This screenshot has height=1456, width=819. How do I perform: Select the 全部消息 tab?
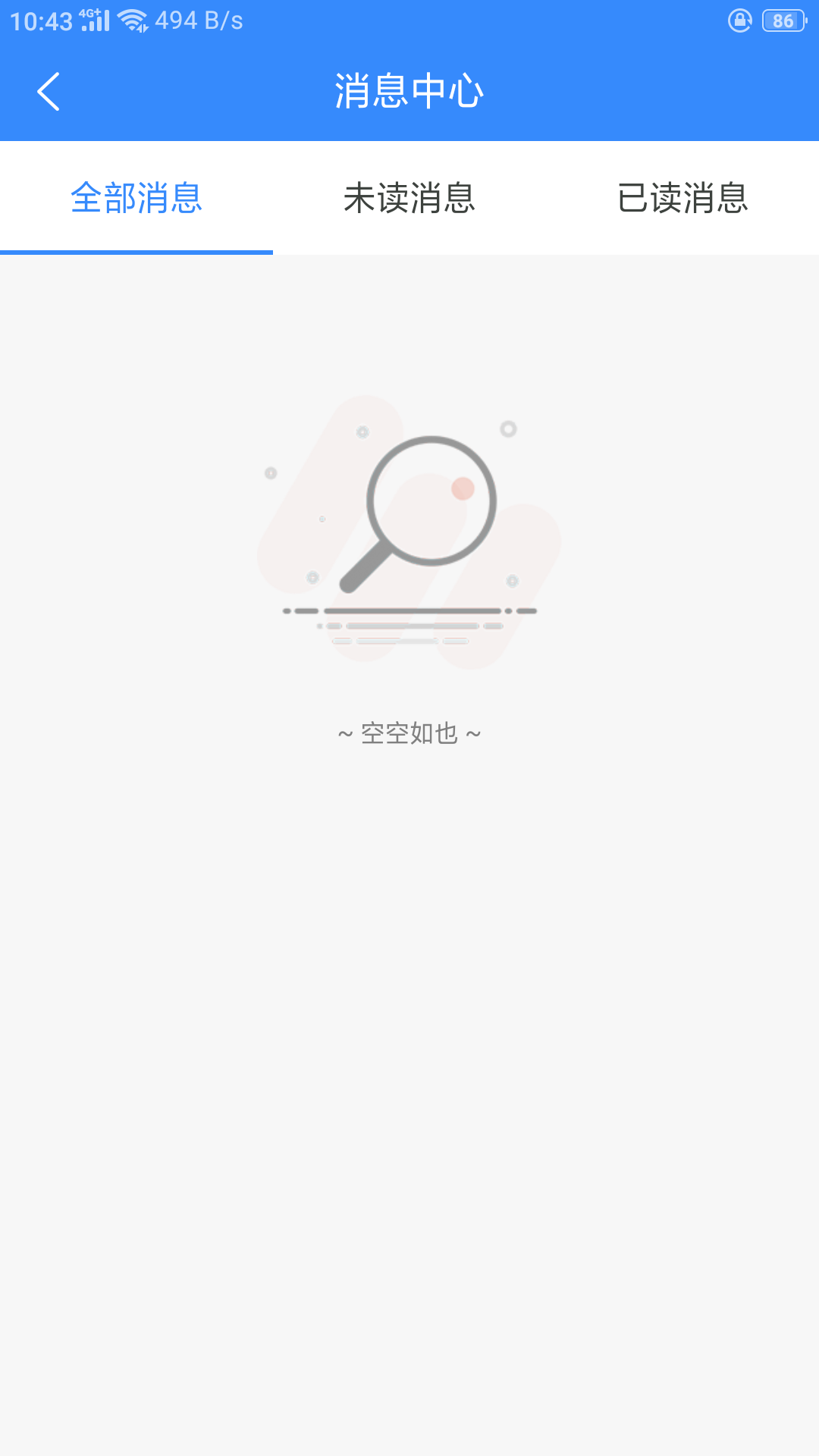136,198
